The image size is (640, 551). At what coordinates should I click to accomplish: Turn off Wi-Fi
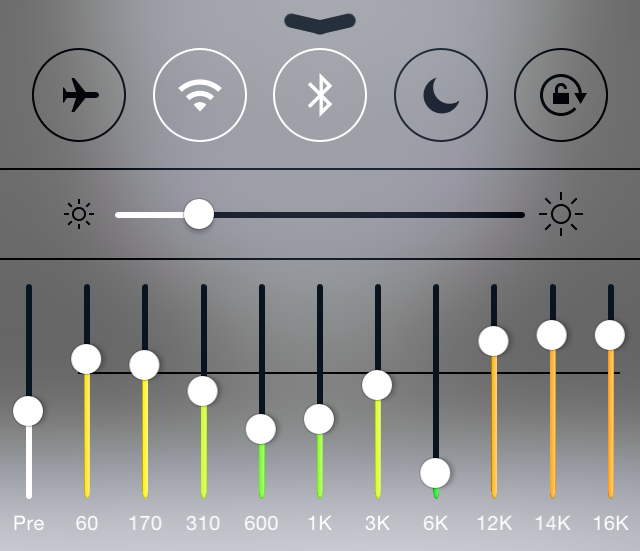point(200,96)
